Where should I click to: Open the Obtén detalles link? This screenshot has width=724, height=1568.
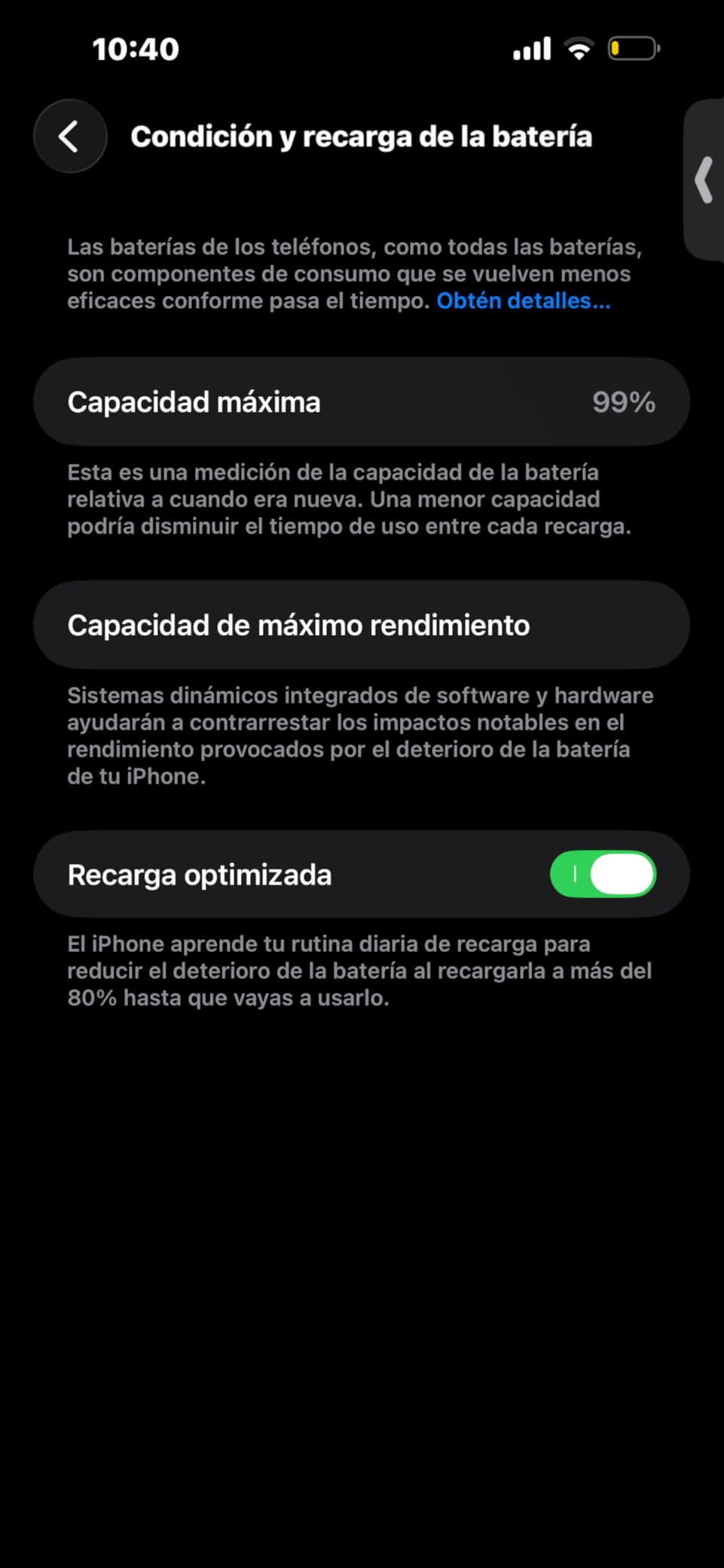coord(523,301)
